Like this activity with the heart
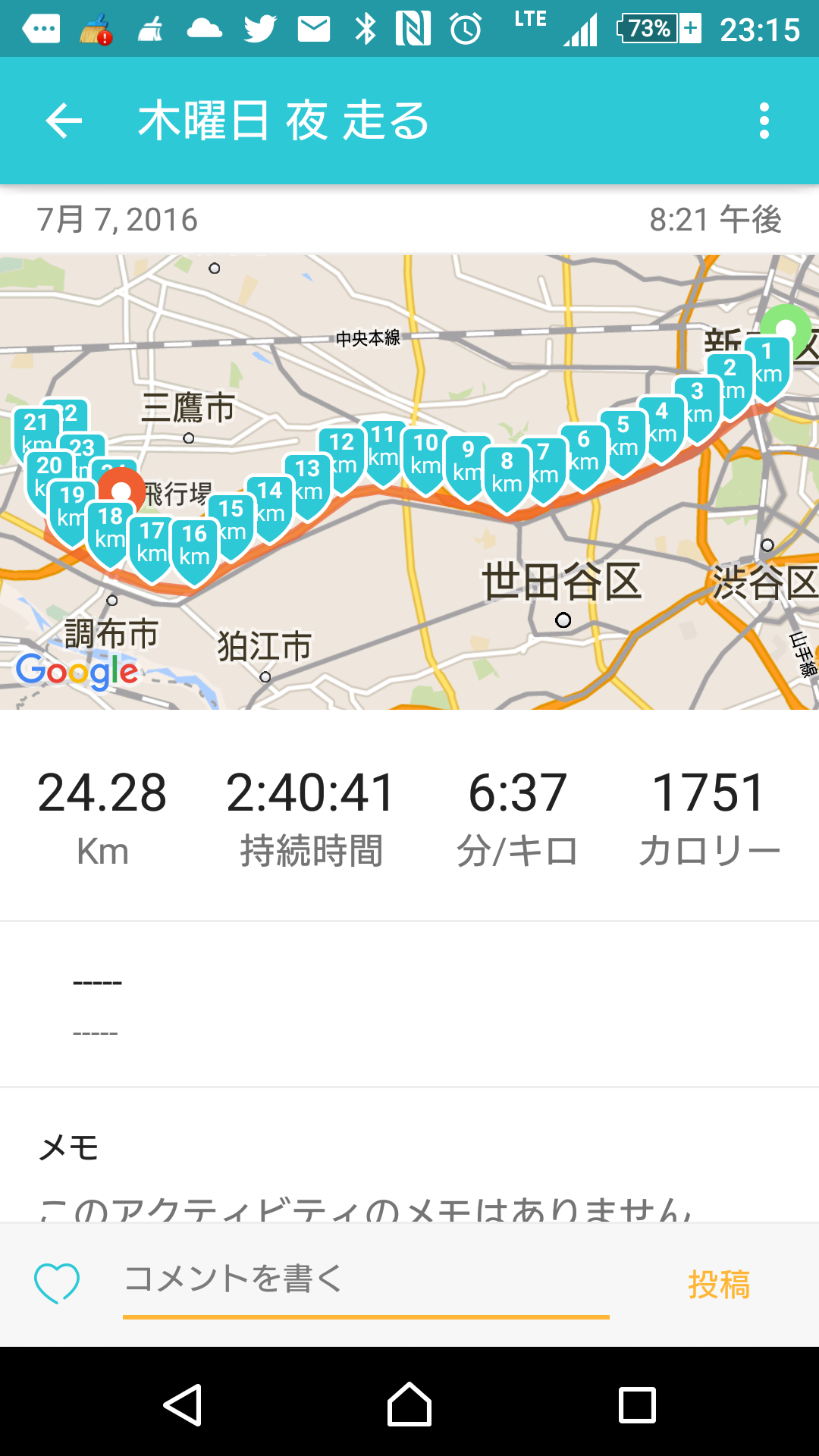This screenshot has width=819, height=1456. [x=57, y=1283]
